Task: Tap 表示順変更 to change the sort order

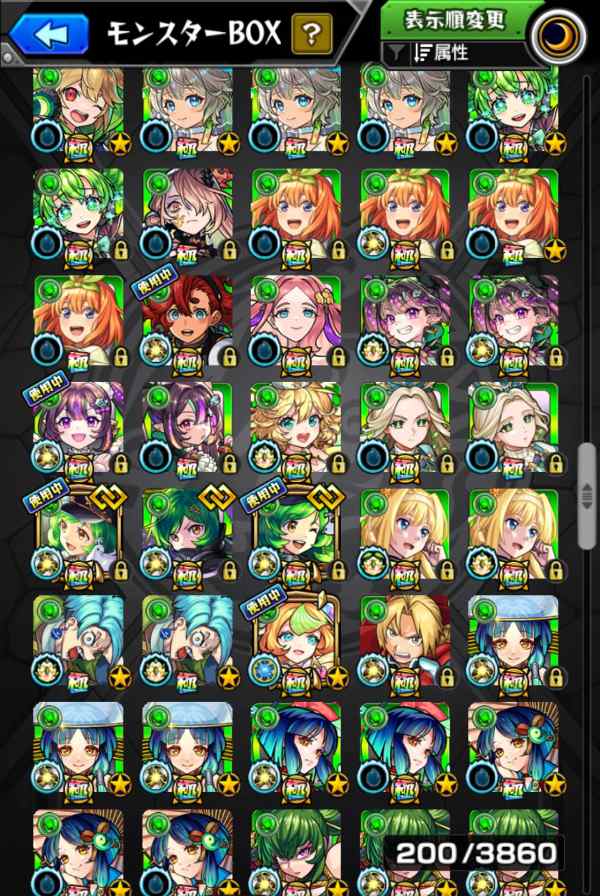Action: [x=456, y=20]
